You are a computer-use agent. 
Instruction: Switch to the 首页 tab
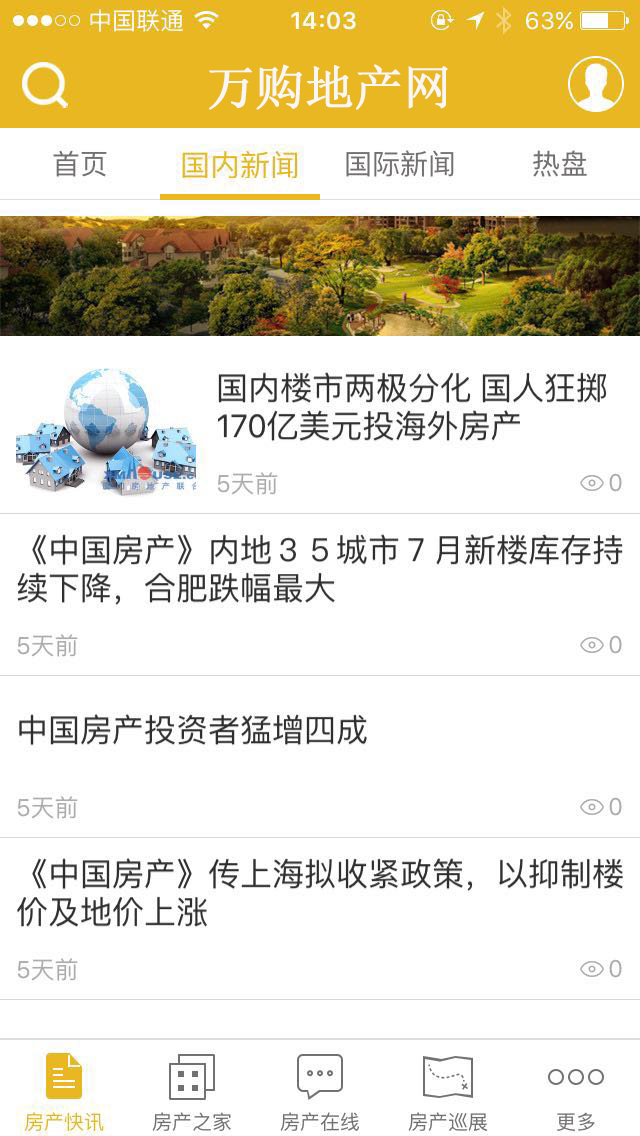tap(80, 165)
